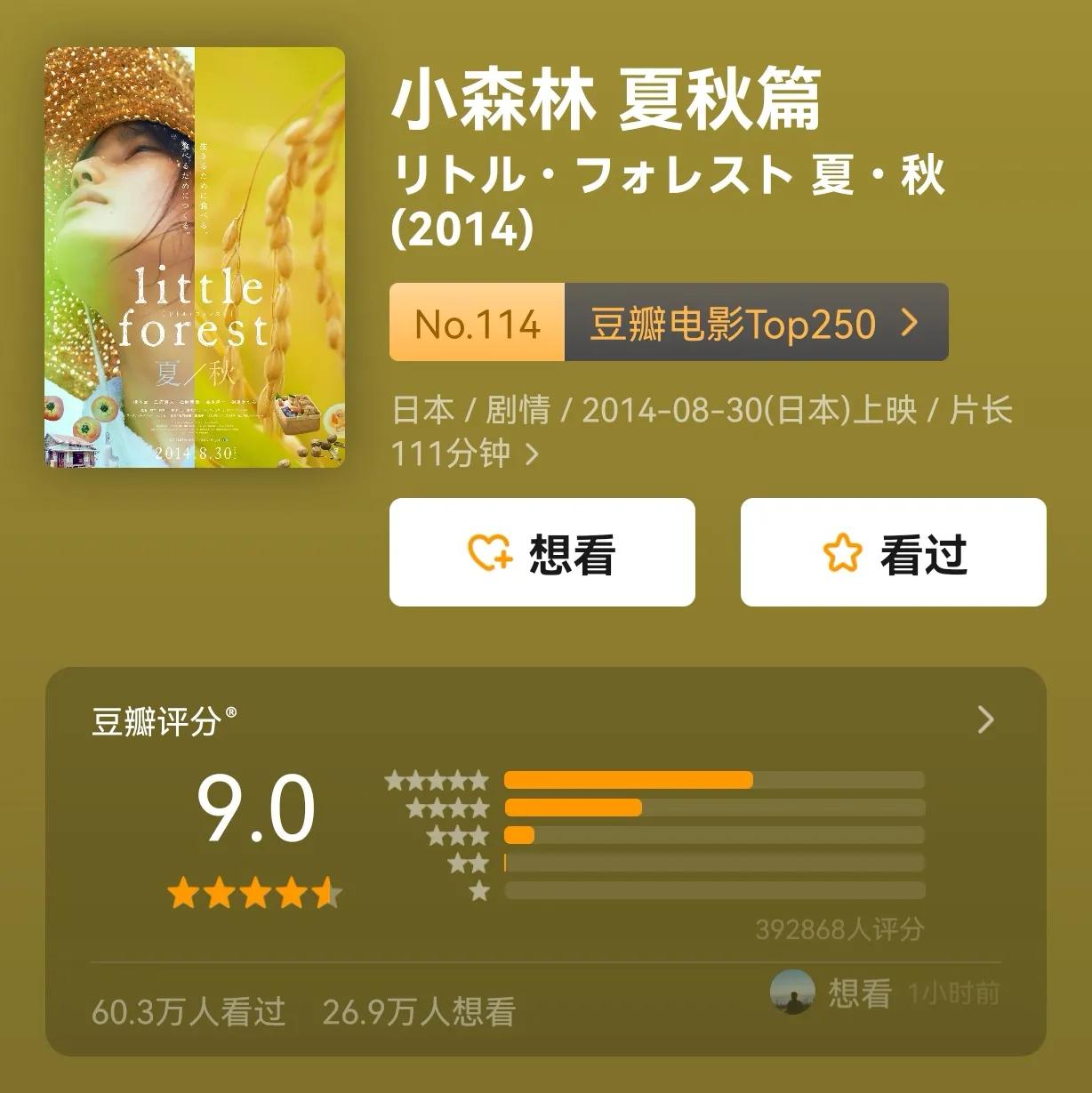Click the star icon on 看过 button
This screenshot has height=1093, width=1092.
pos(840,551)
